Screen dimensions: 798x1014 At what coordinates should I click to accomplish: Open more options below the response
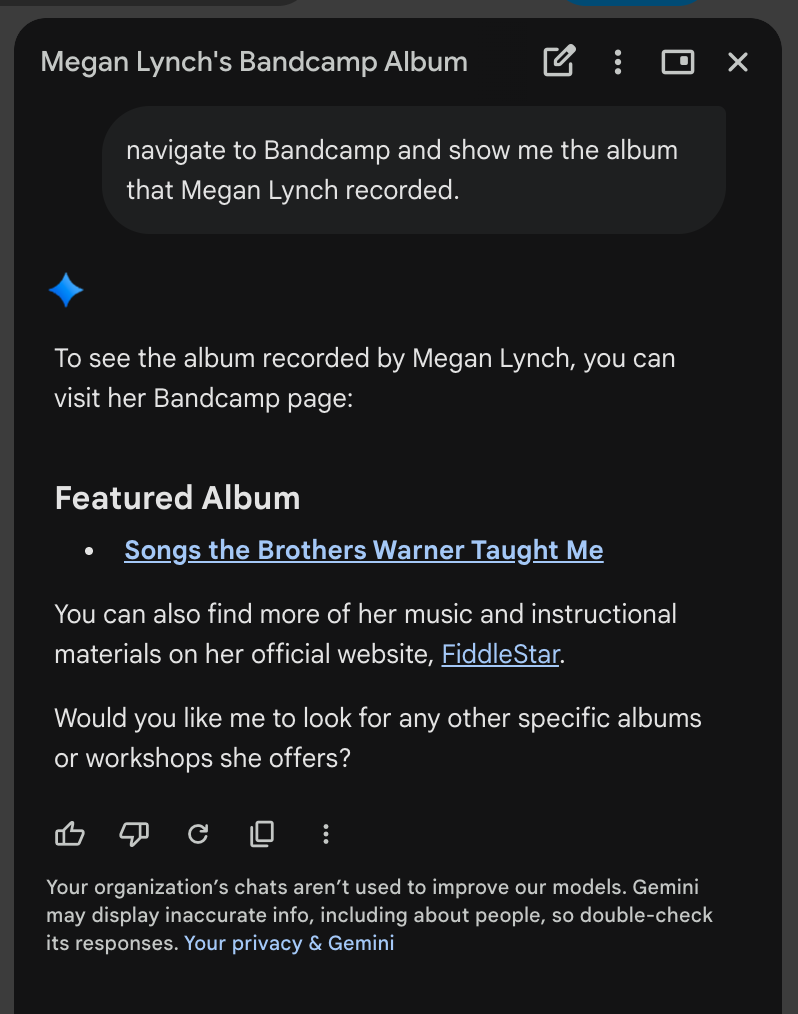pyautogui.click(x=326, y=834)
